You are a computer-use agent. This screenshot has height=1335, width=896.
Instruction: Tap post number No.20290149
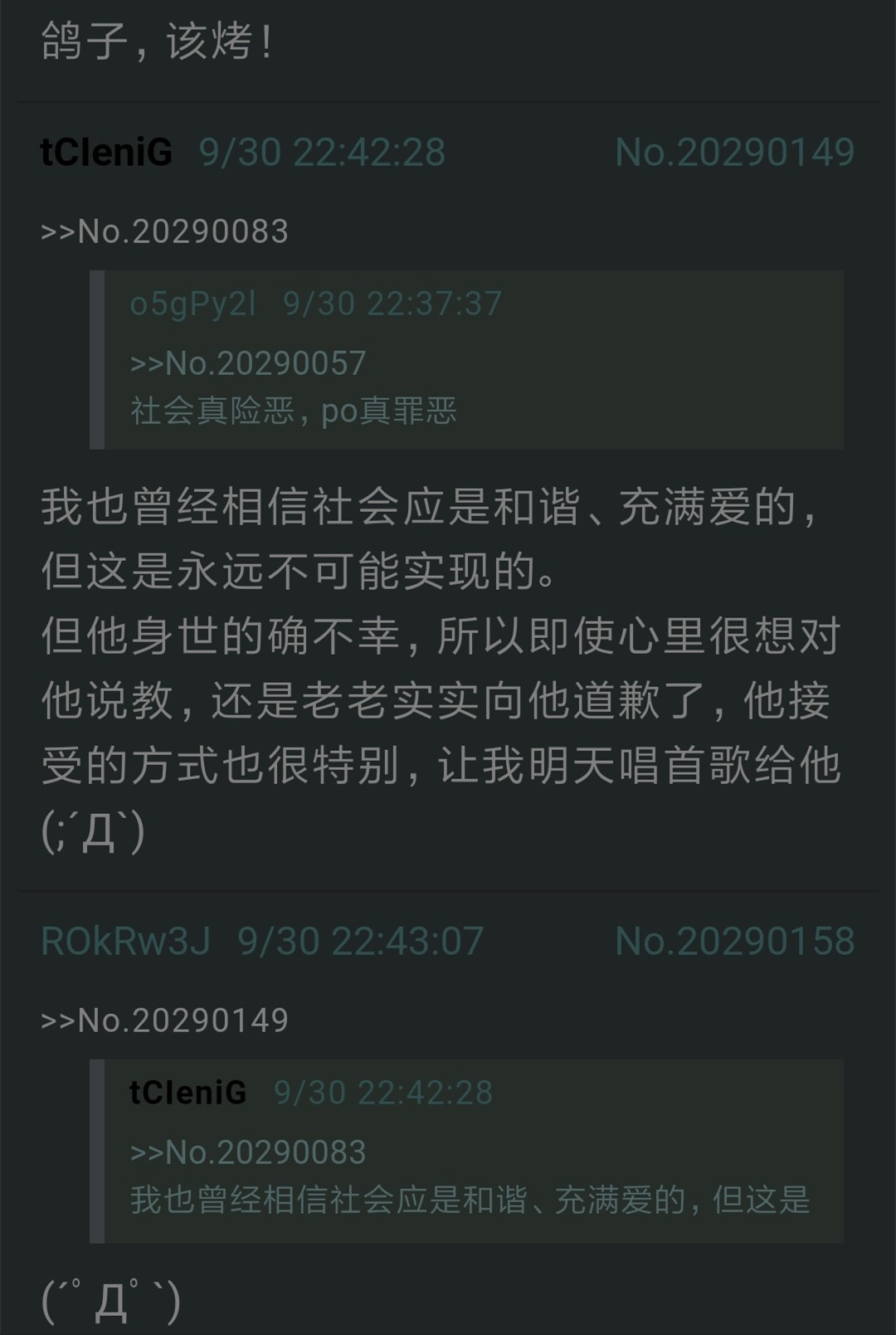(734, 153)
